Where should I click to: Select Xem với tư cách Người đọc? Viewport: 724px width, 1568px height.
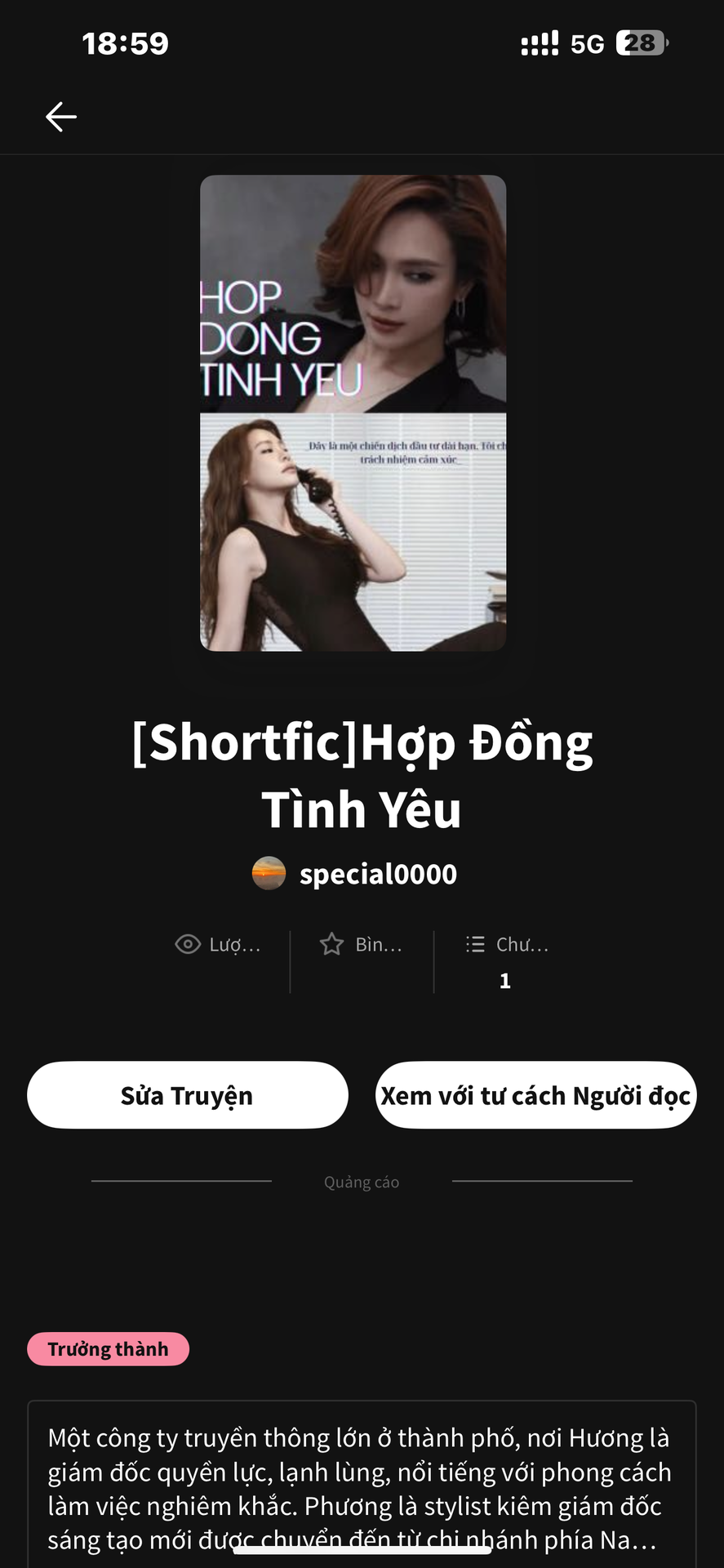click(535, 1095)
